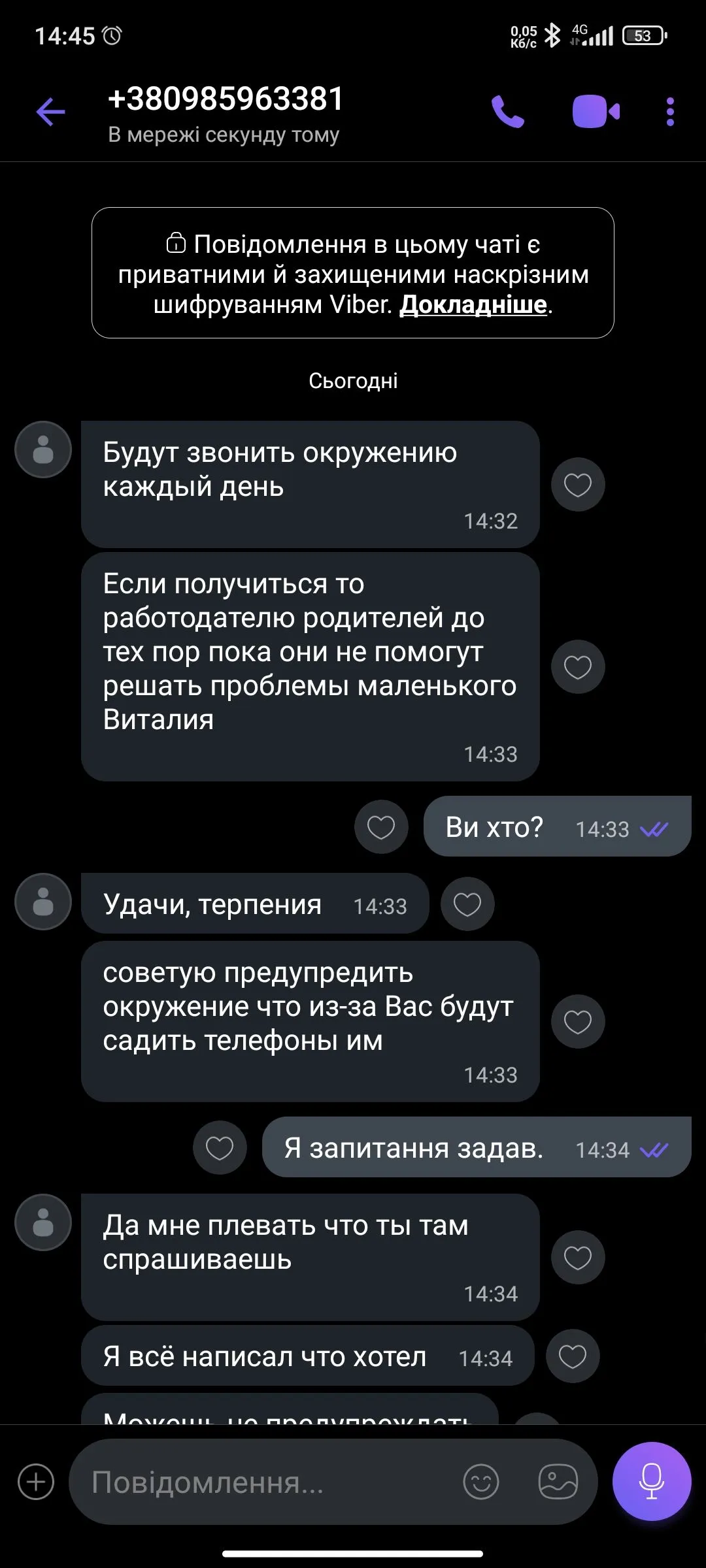706x1568 pixels.
Task: Open the phone number chat header info
Action: coord(226,111)
